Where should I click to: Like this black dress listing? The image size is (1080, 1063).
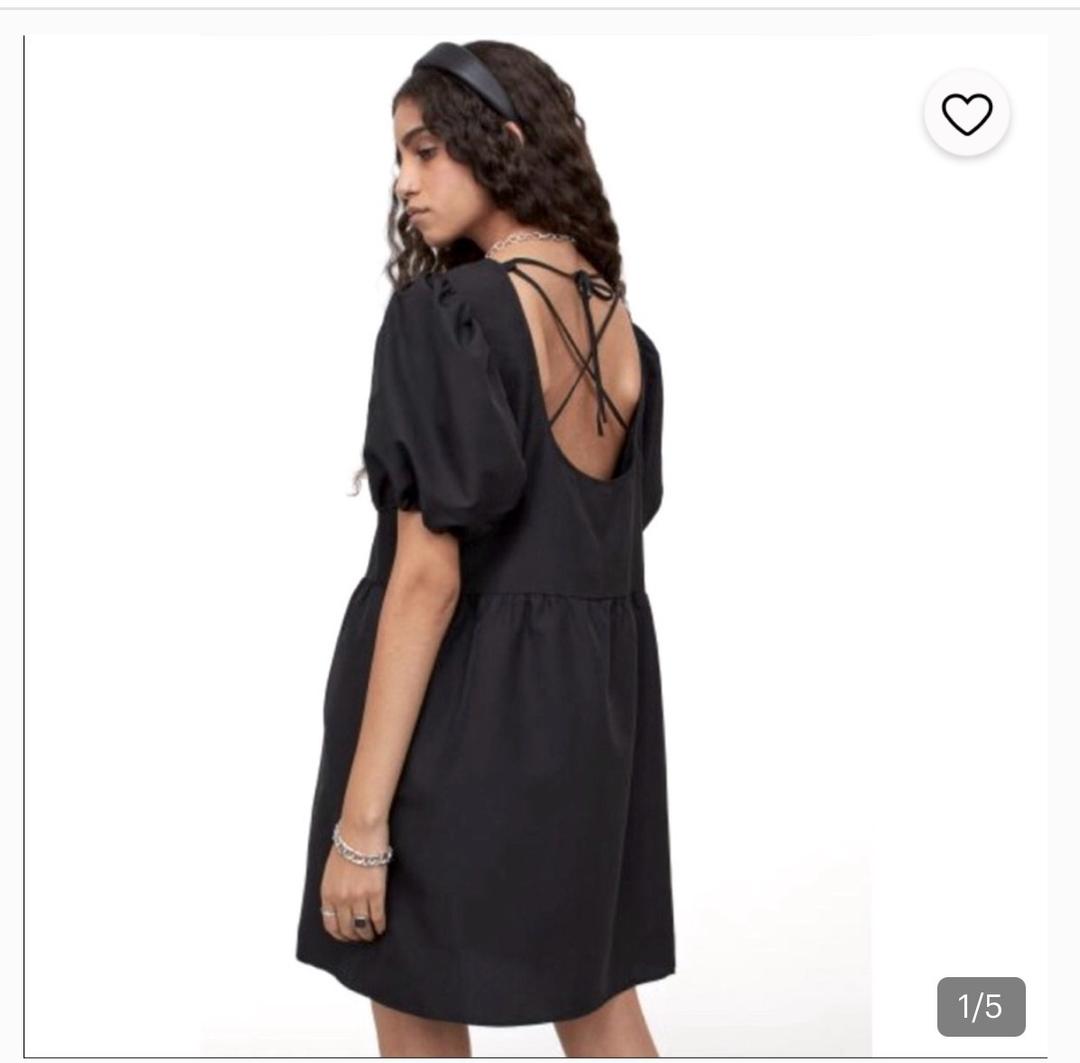click(x=966, y=114)
